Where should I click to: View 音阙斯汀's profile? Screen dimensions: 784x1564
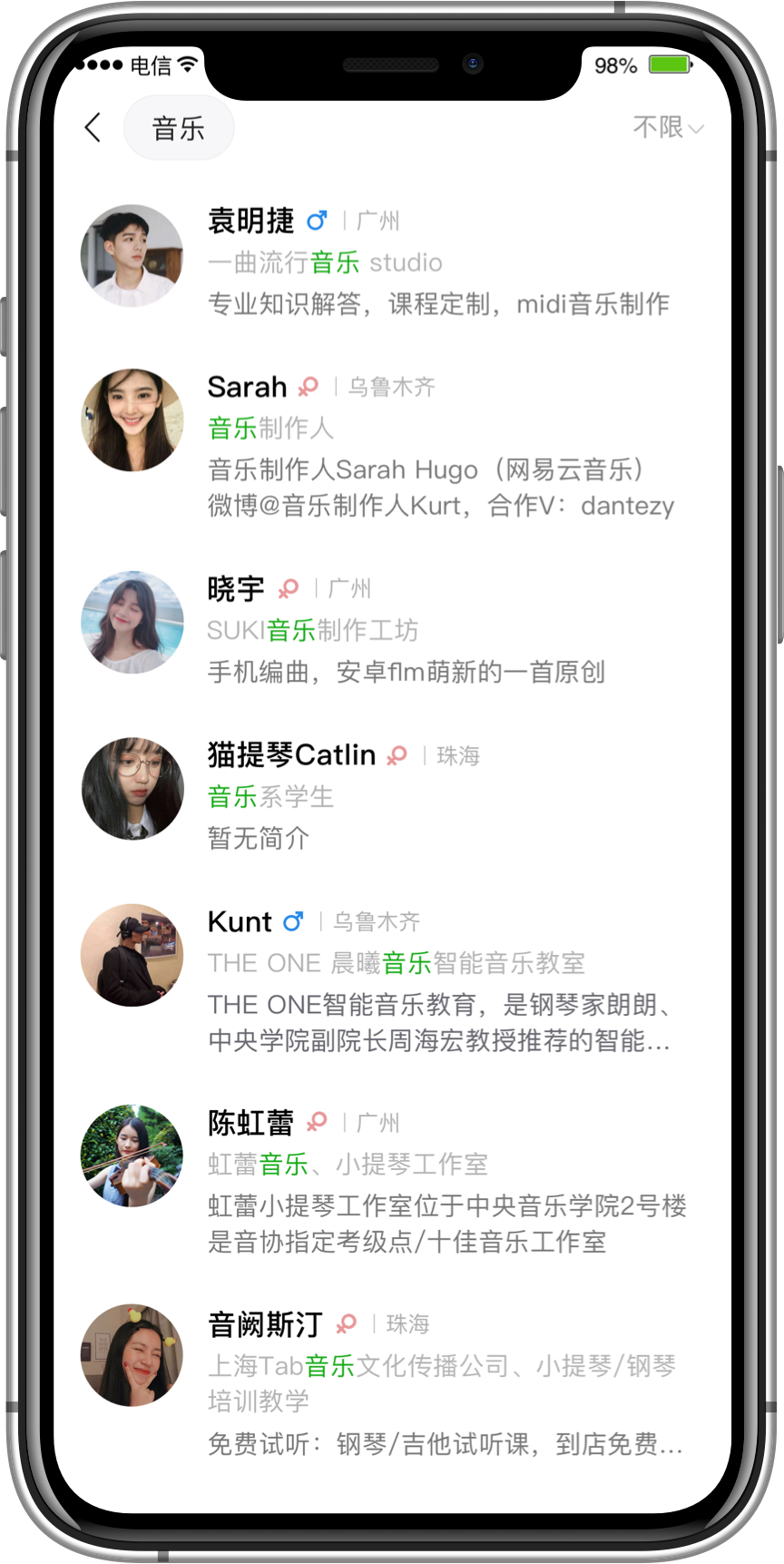[390, 1380]
